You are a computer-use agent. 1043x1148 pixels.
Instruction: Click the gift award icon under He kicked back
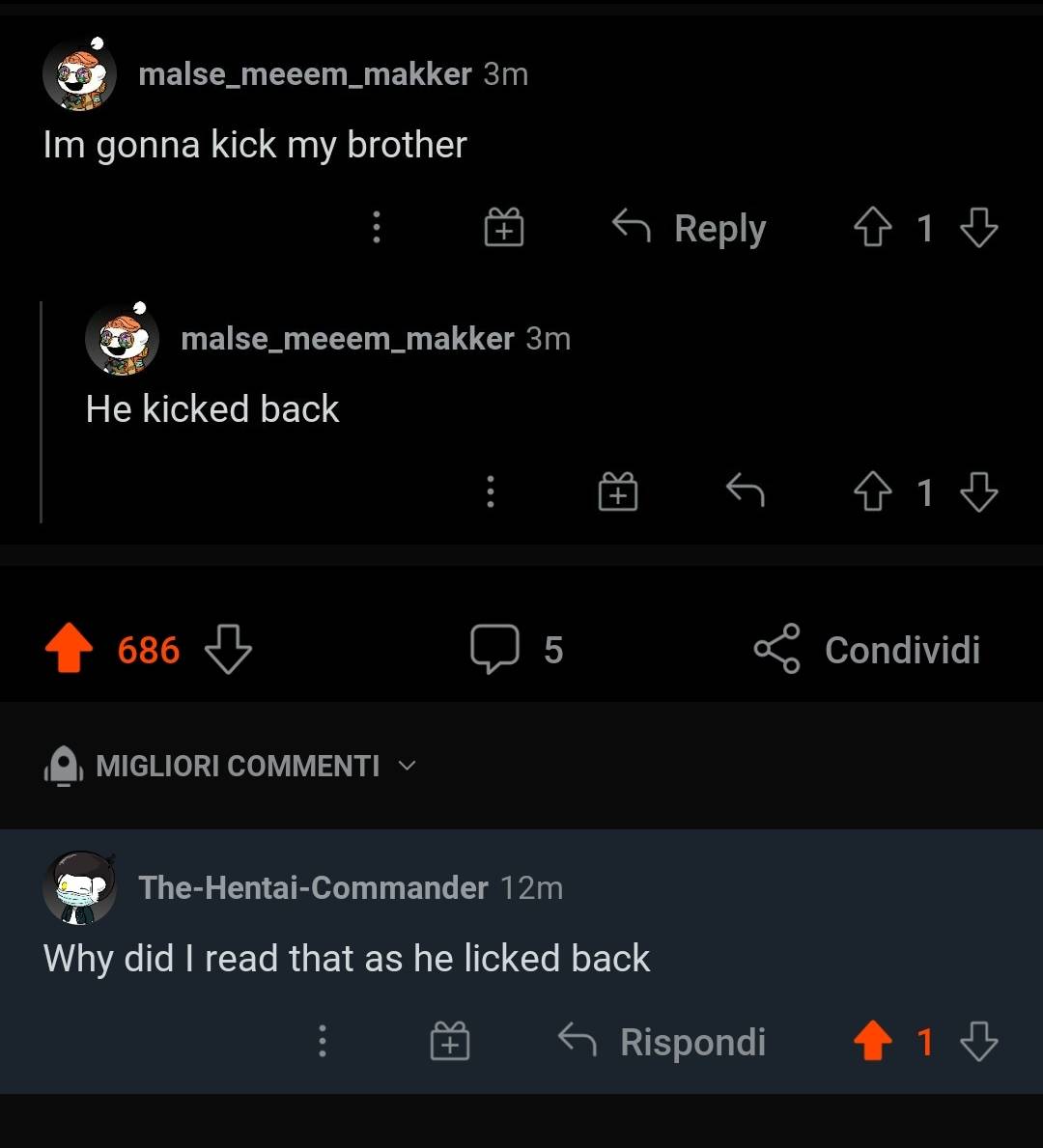point(617,491)
